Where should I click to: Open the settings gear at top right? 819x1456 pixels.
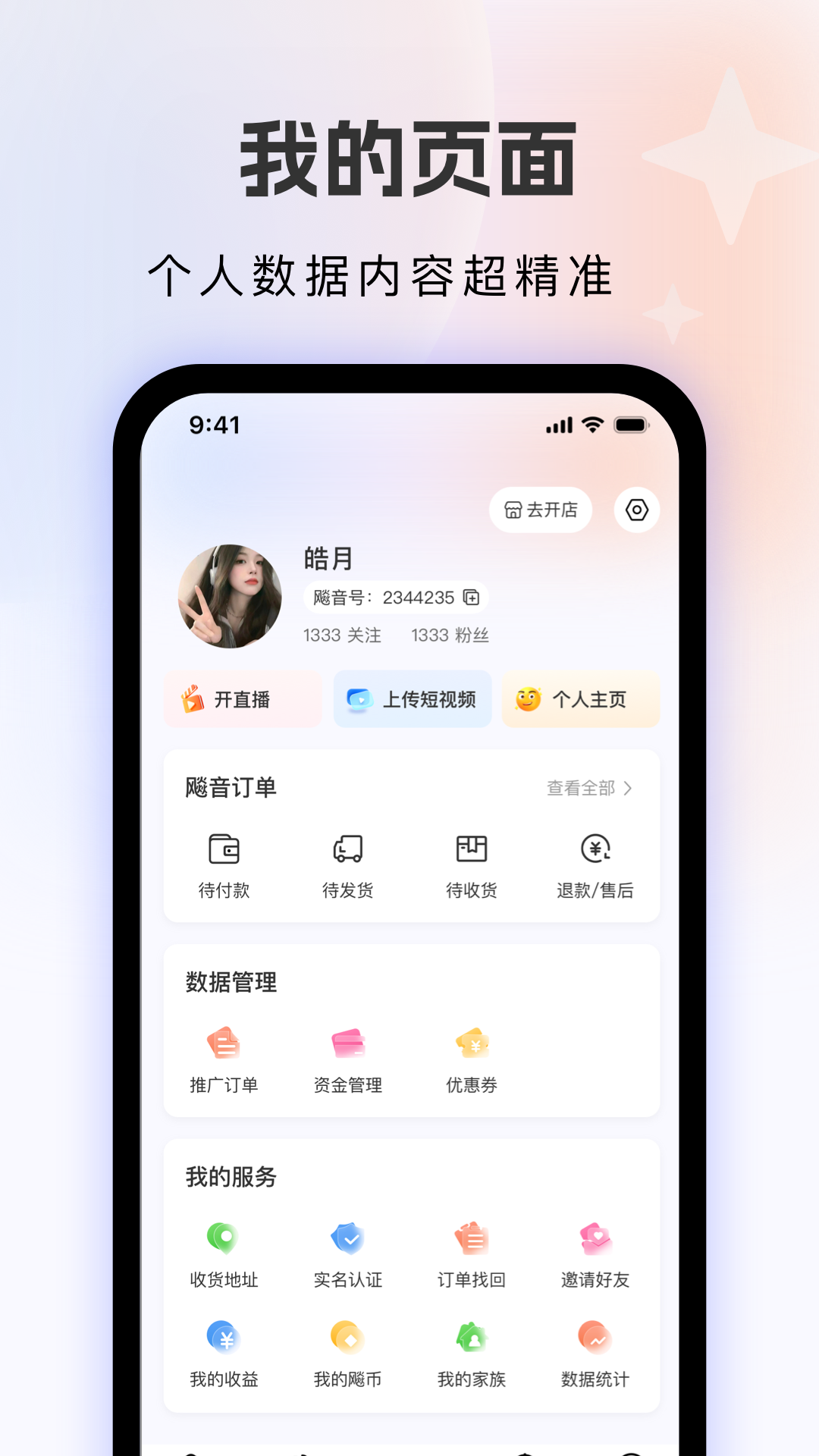tap(635, 511)
